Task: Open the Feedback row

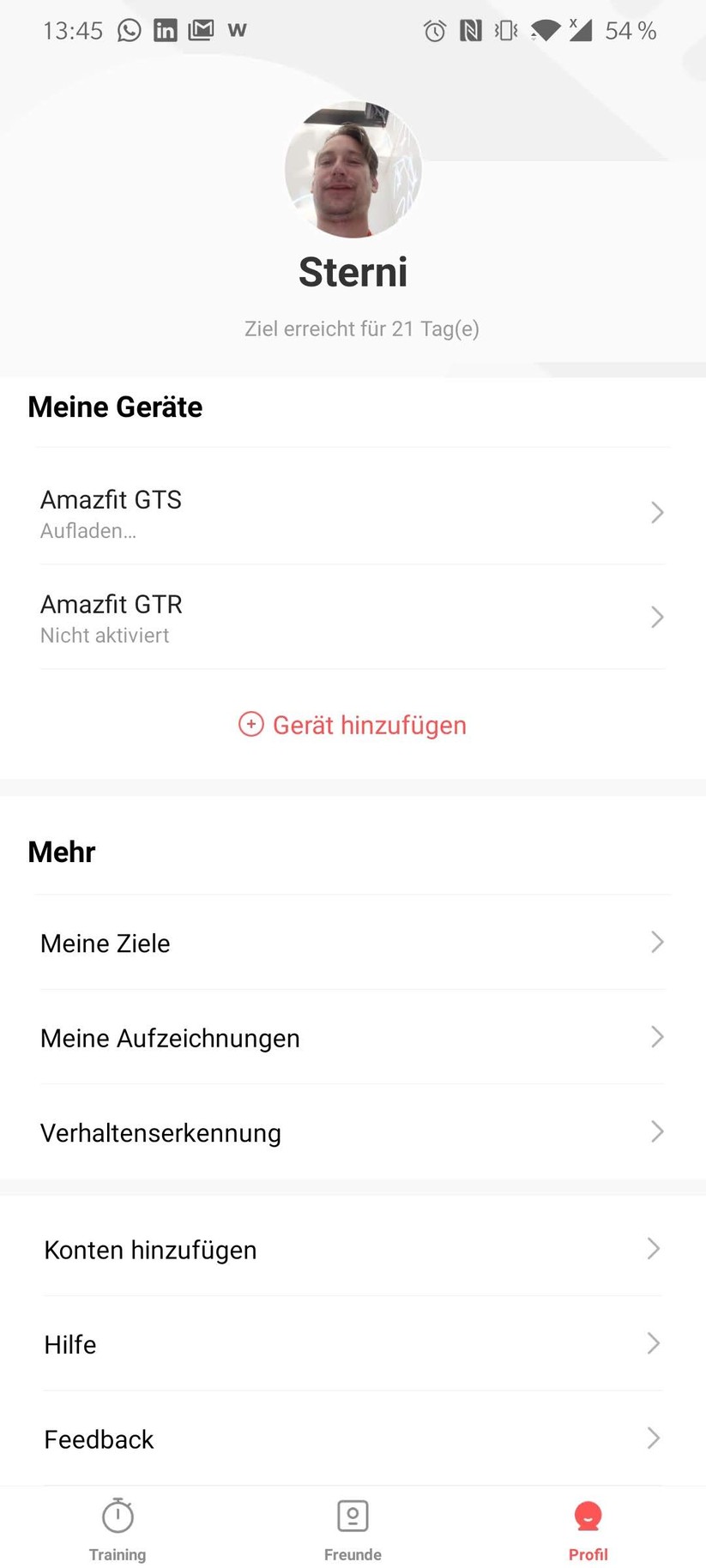Action: coord(352,1438)
